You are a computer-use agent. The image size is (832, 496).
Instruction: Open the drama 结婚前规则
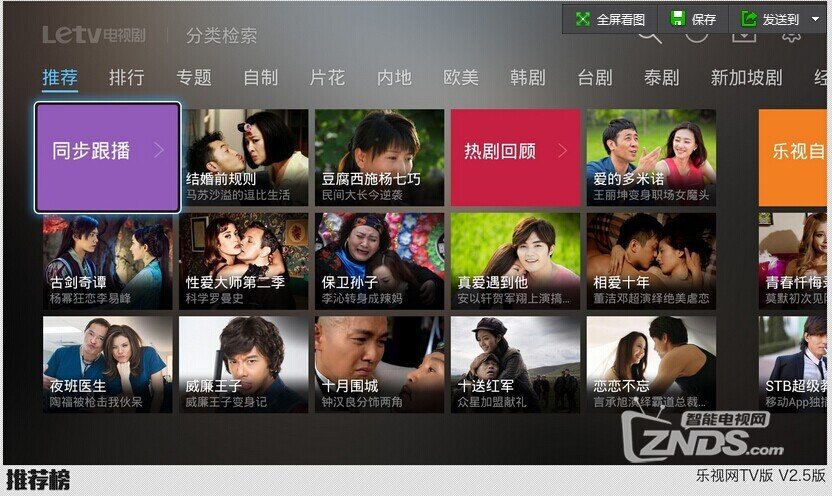[243, 157]
